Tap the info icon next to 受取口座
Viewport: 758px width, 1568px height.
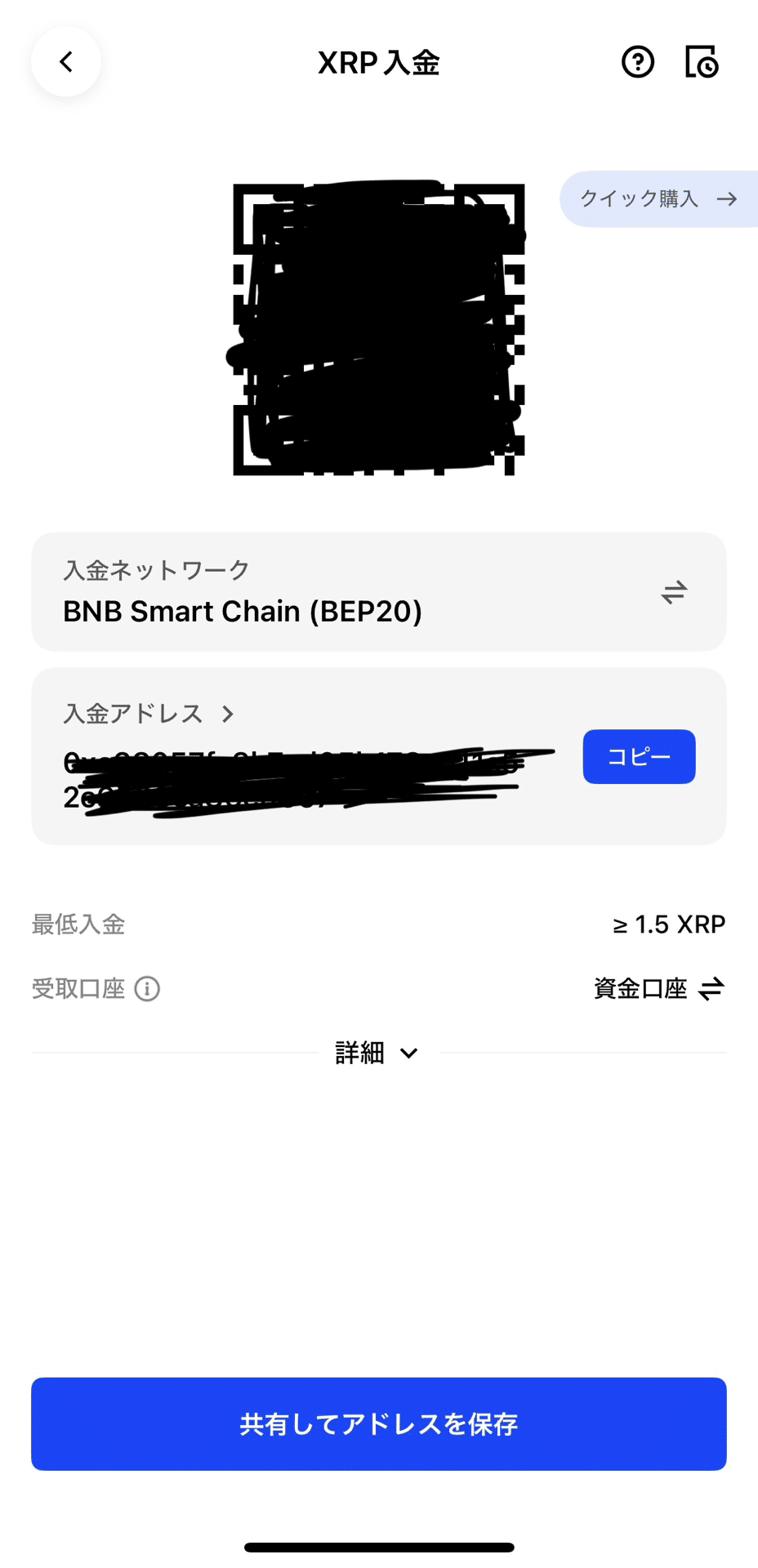145,988
